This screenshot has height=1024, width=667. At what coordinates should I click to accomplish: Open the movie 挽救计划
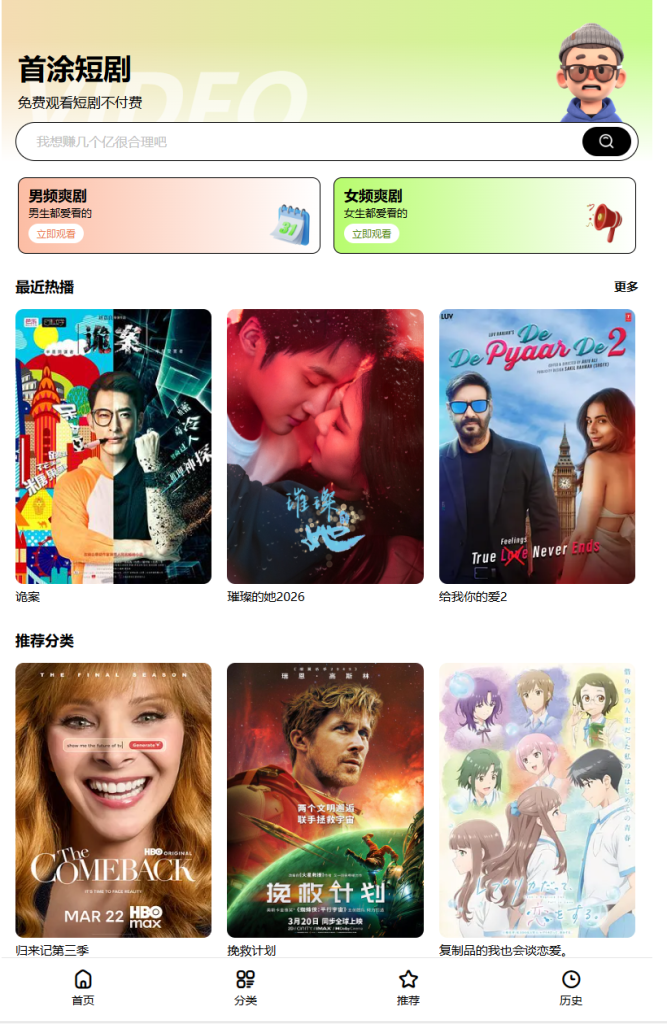click(325, 800)
